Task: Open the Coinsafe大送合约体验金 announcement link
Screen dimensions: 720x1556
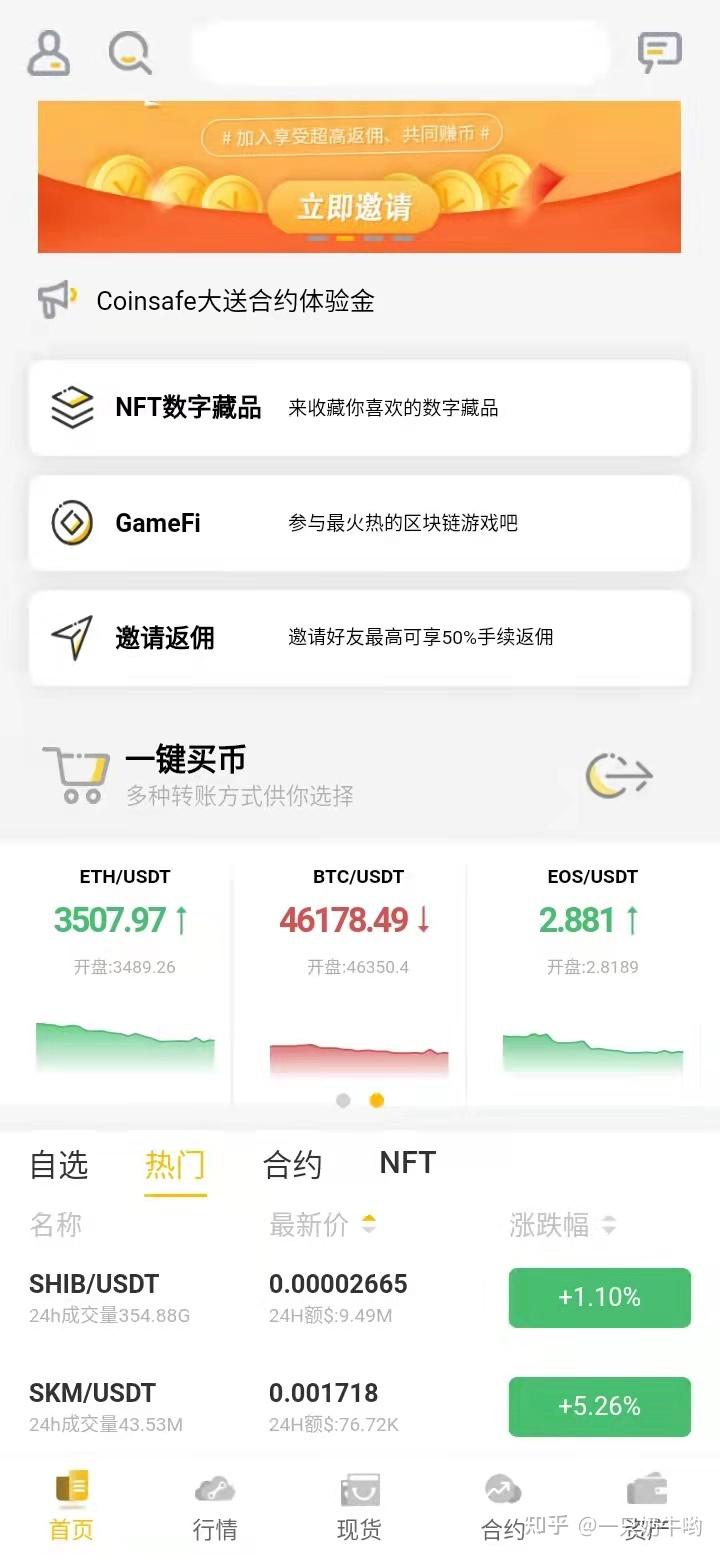Action: click(x=237, y=300)
